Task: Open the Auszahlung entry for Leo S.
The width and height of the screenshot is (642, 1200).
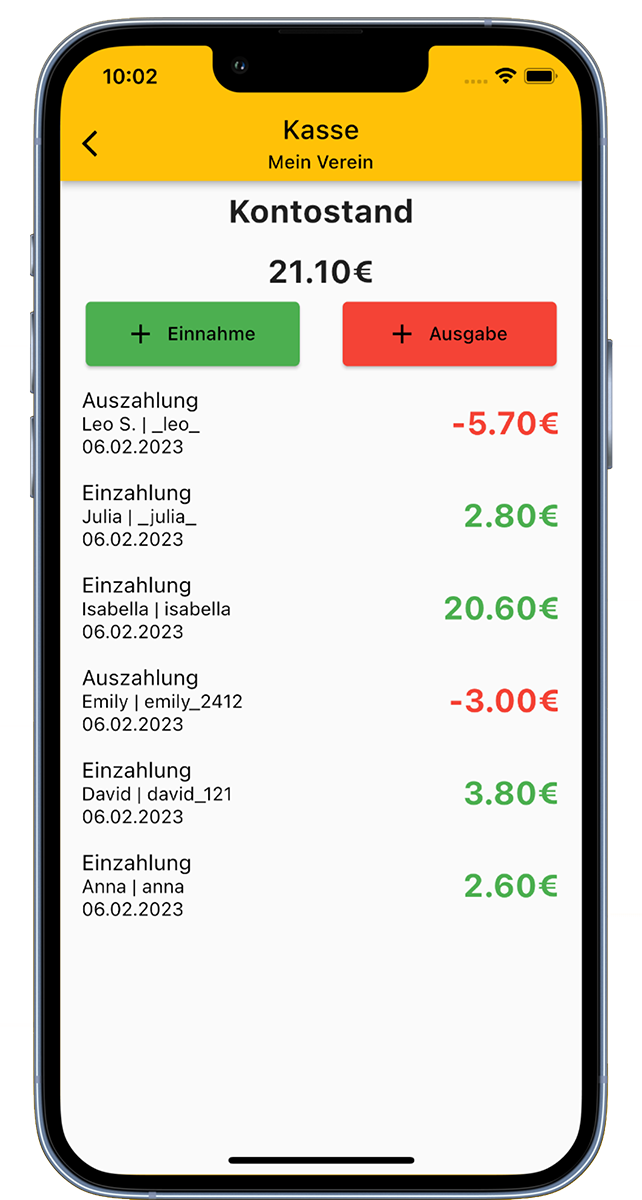Action: 320,423
